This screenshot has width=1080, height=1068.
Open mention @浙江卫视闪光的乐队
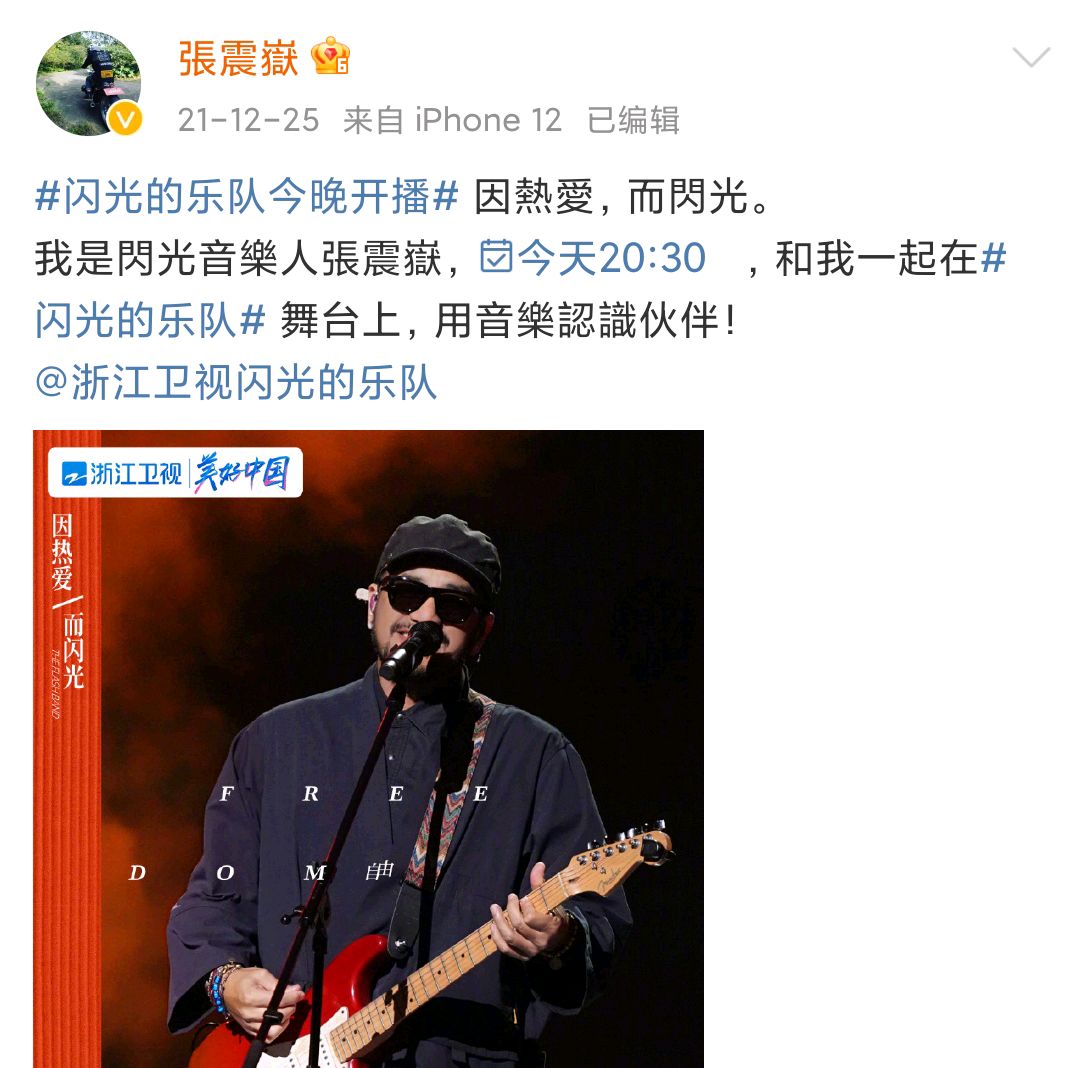click(x=236, y=383)
